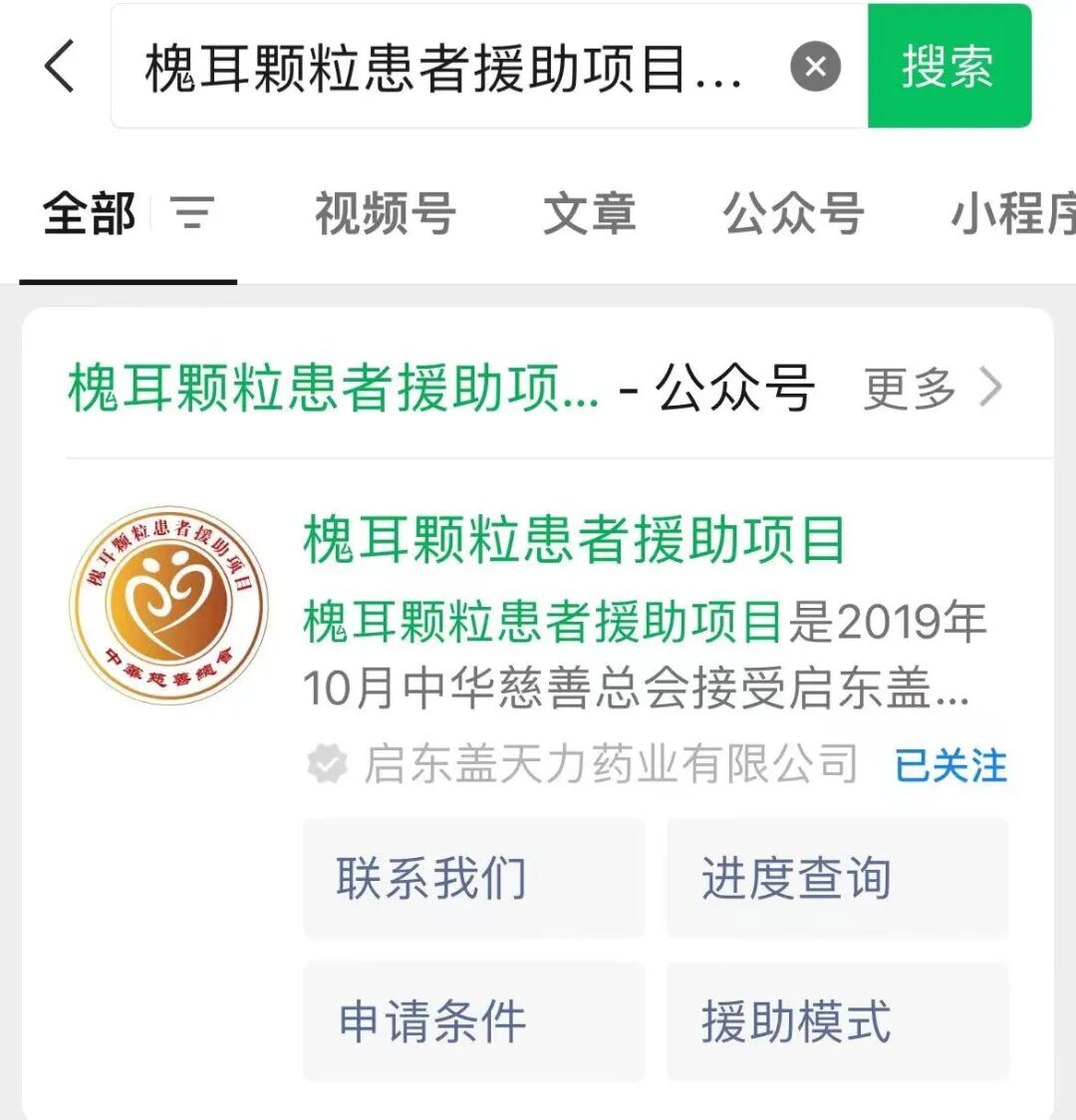
Task: Open the 槐耳颗粒患者援助项目 official account result
Action: click(x=575, y=539)
